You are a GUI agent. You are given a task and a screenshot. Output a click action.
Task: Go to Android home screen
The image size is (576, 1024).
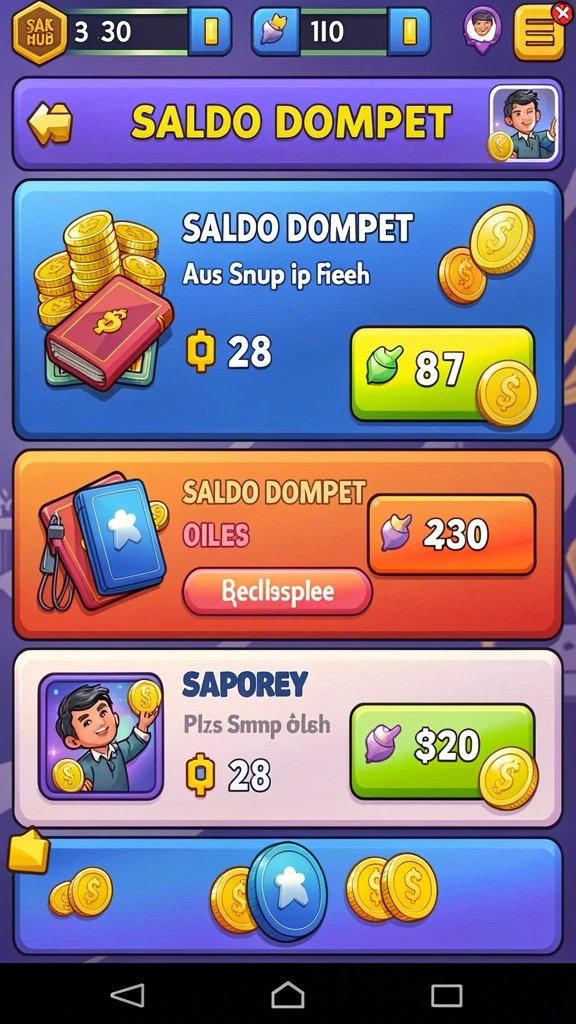[287, 995]
